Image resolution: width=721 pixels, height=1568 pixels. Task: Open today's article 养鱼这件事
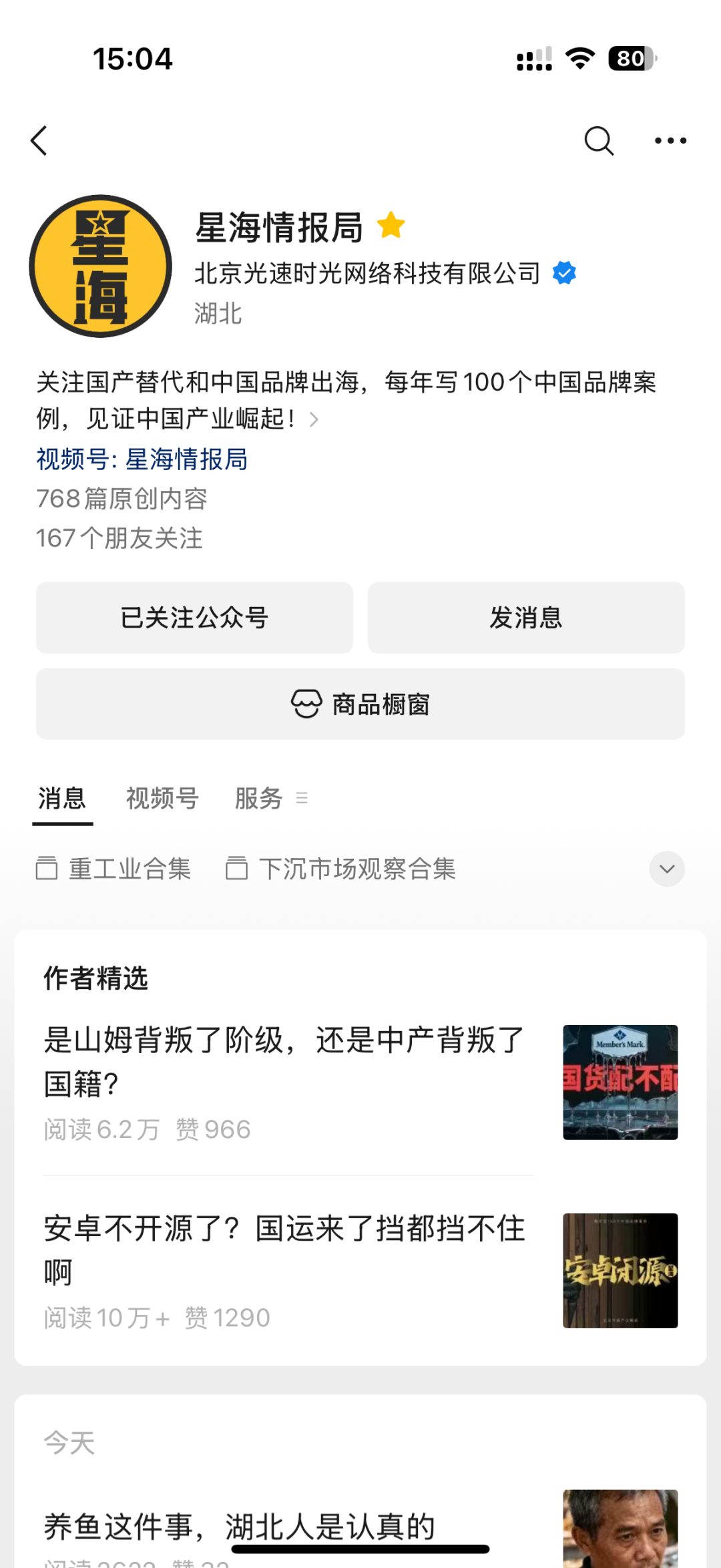click(x=240, y=1527)
